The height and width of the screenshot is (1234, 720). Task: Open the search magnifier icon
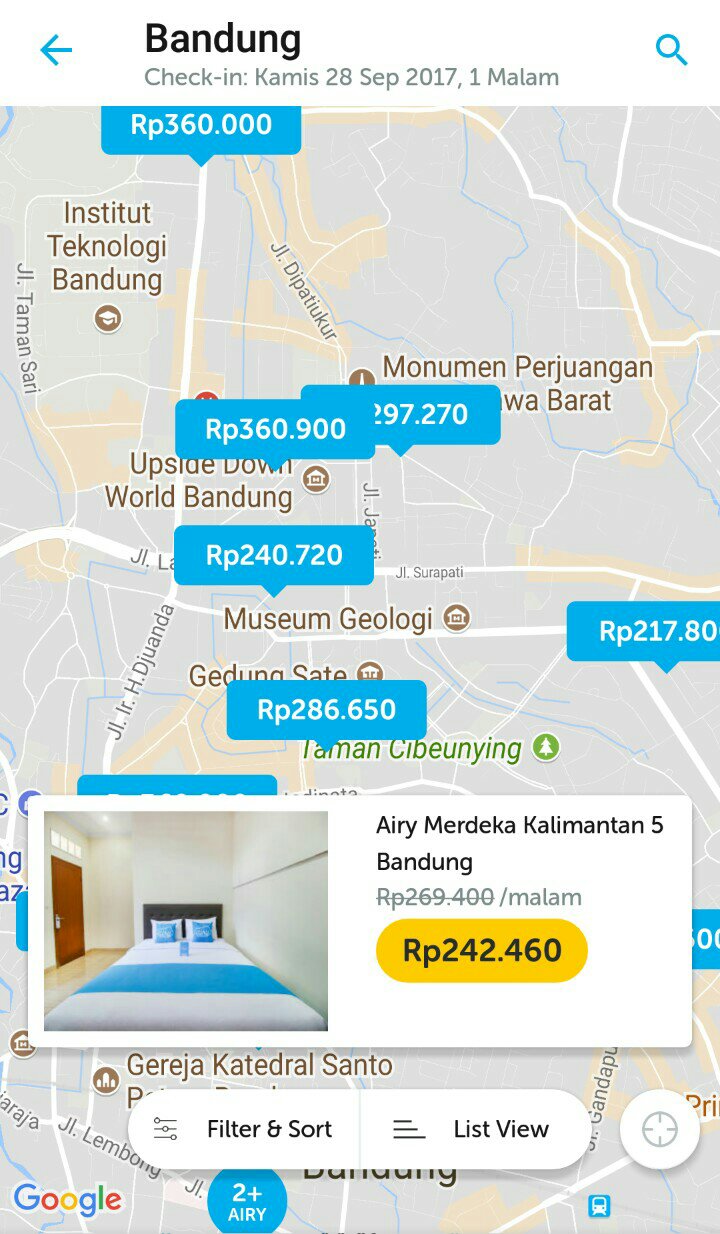coord(671,50)
